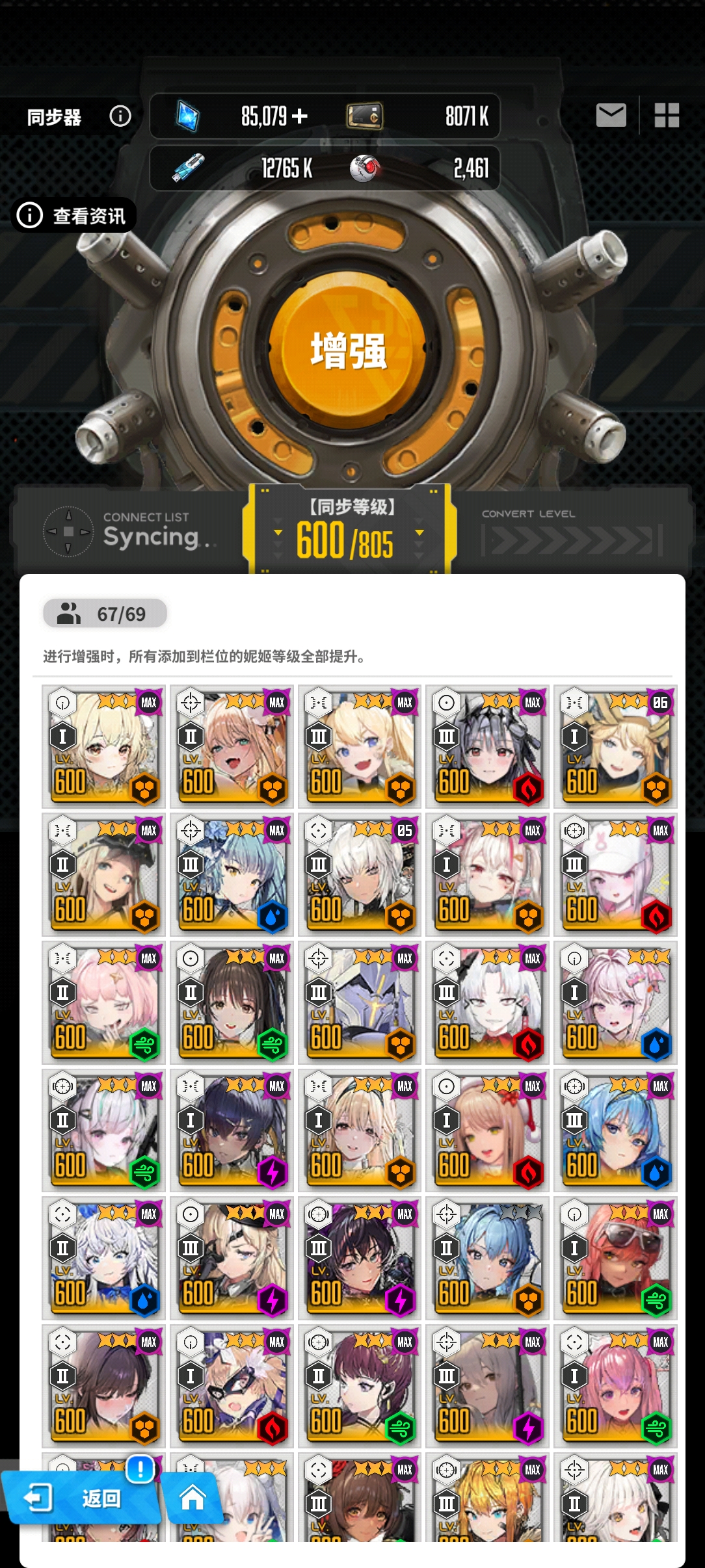
Task: Open the blonde character card marked 06
Action: pyautogui.click(x=615, y=746)
